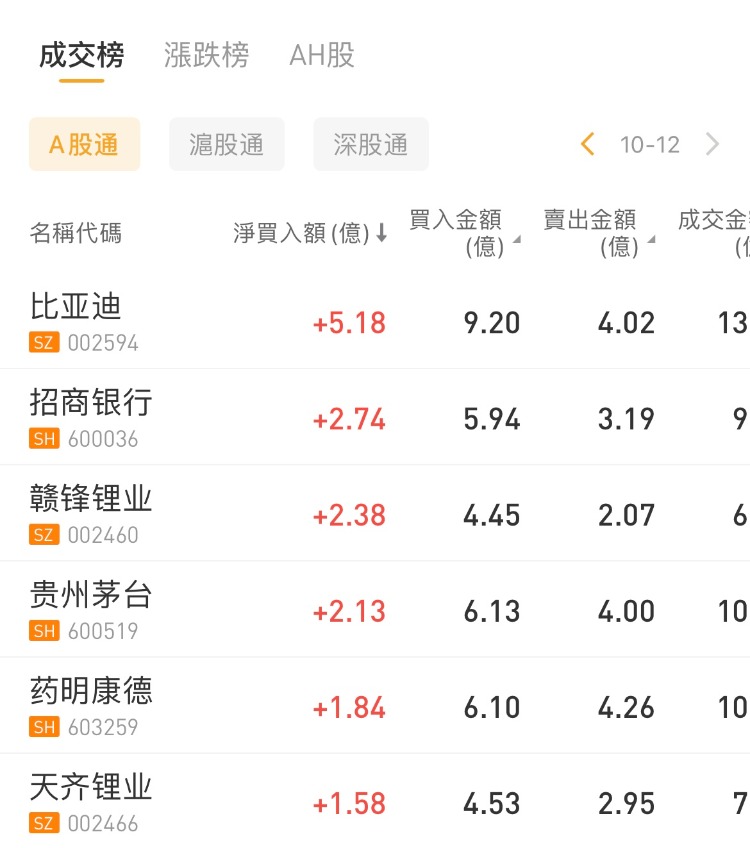Viewport: 750px width, 848px height.
Task: Open 比亚迪 stock details
Action: point(76,307)
